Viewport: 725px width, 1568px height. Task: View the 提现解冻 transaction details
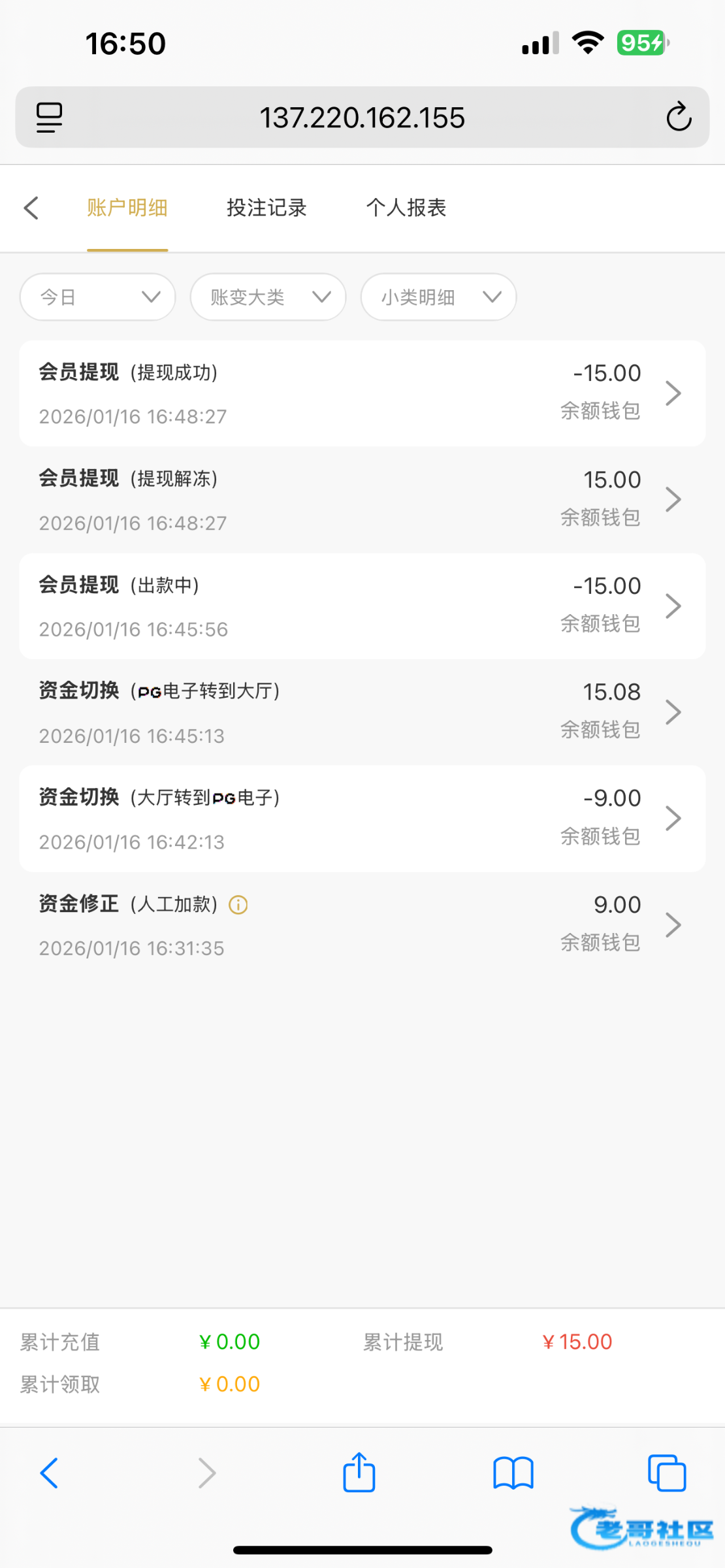point(362,500)
